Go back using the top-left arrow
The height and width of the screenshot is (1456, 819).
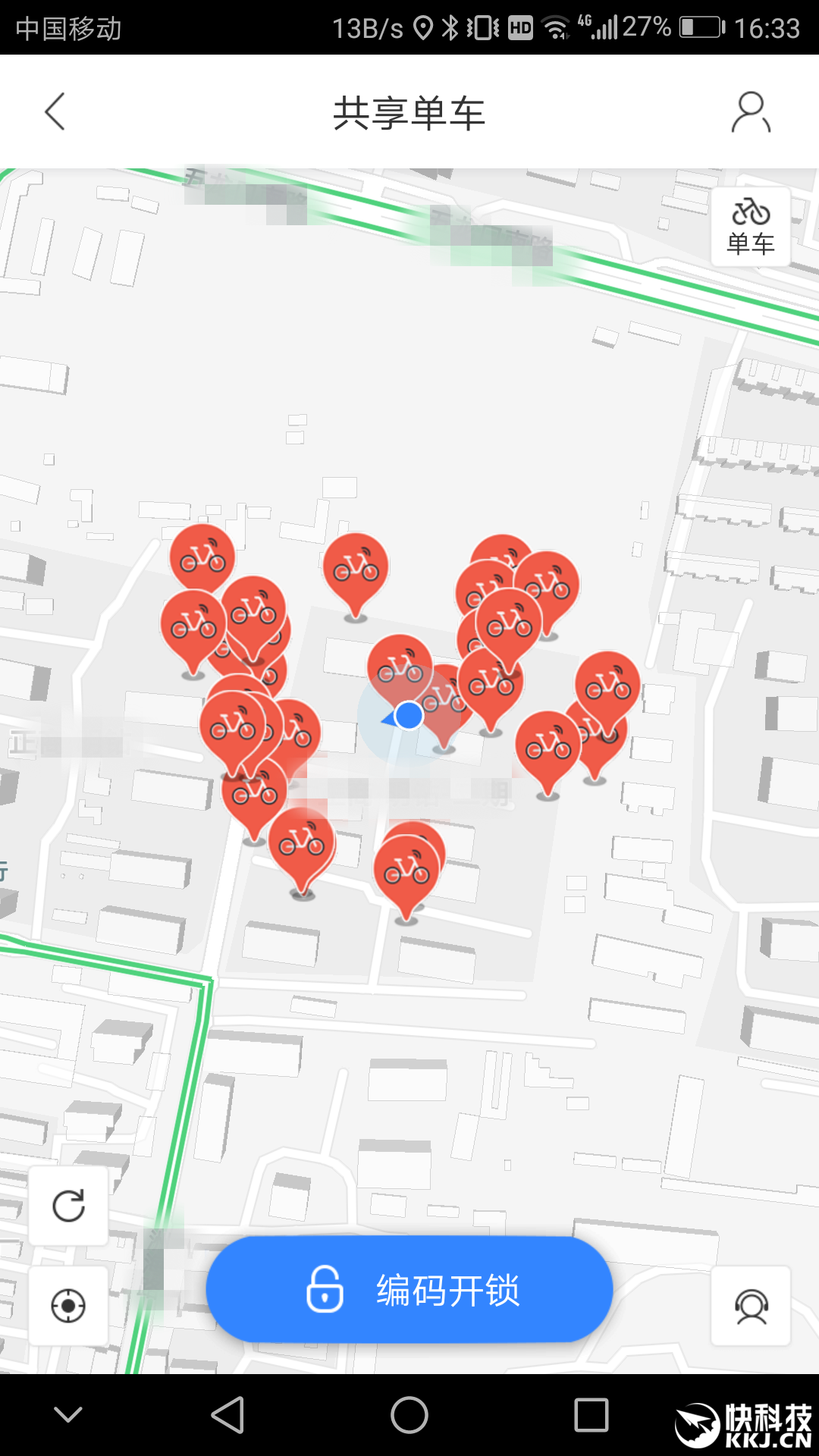pyautogui.click(x=55, y=112)
